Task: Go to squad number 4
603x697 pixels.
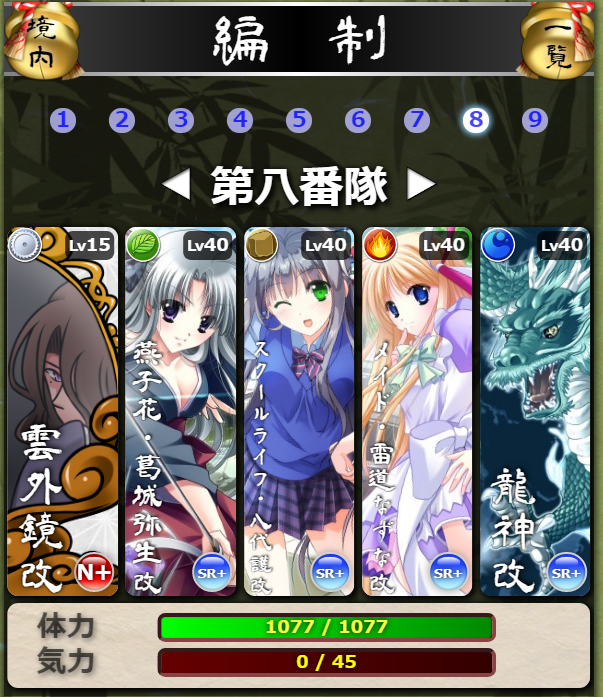Action: [240, 121]
